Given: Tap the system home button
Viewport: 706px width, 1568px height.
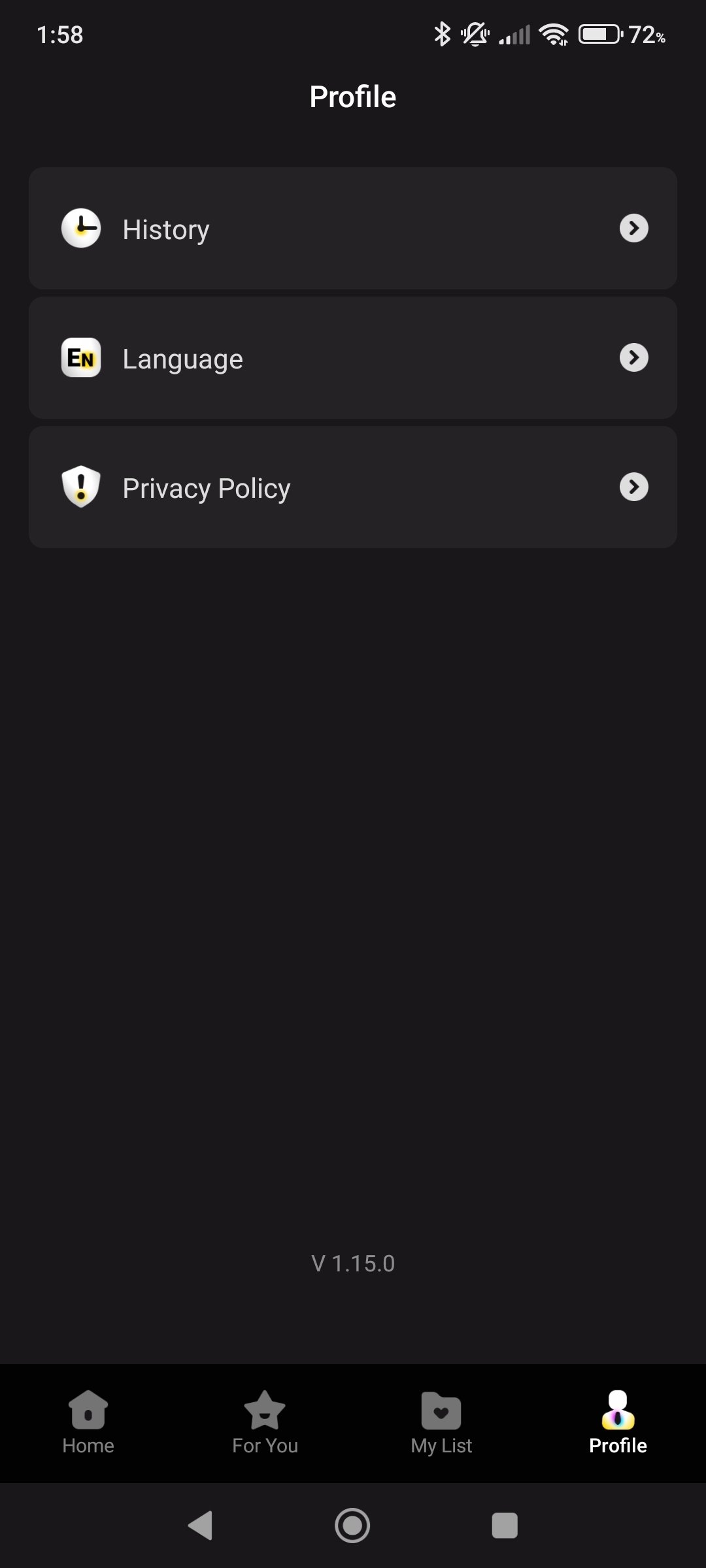Looking at the screenshot, I should point(352,1526).
